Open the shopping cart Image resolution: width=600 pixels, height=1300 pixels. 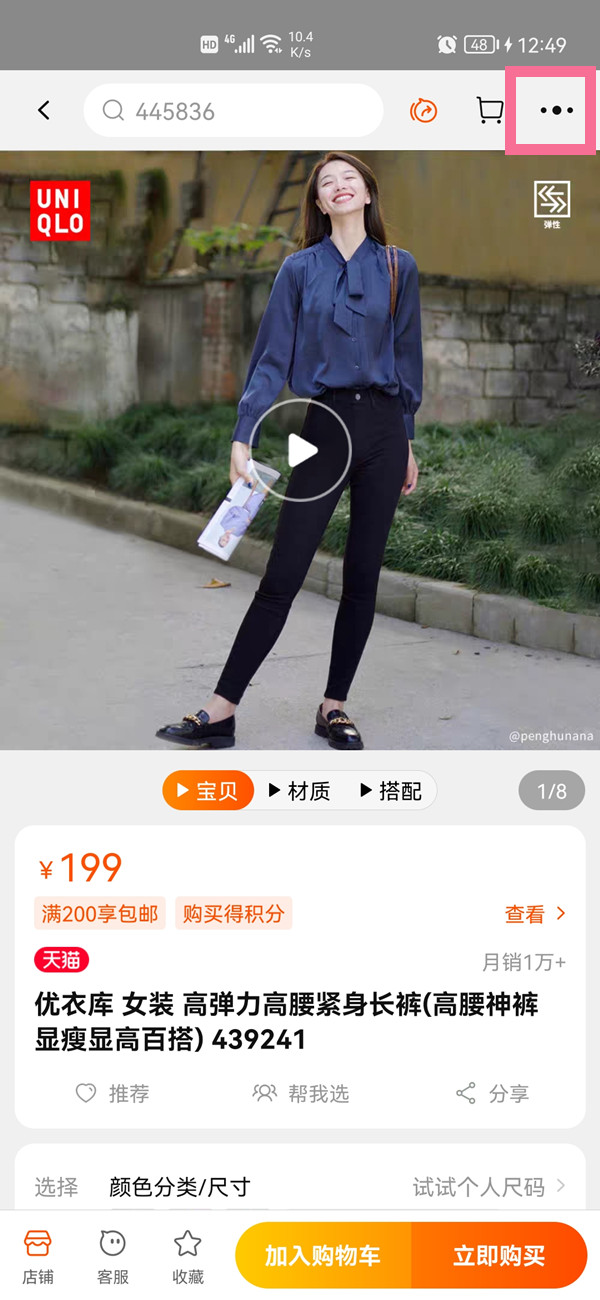489,110
